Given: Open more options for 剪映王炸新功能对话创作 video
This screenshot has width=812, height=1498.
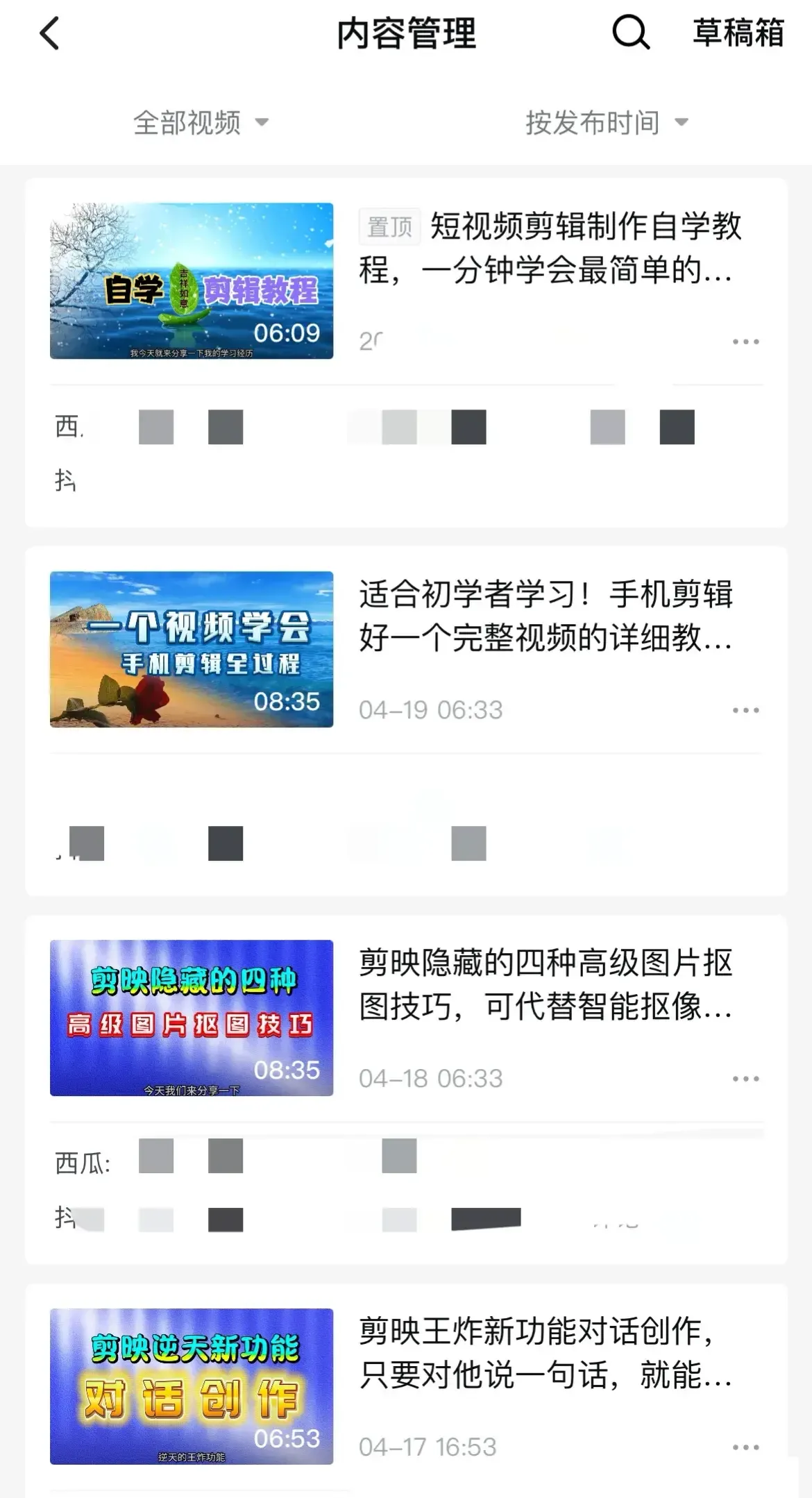Looking at the screenshot, I should tap(745, 1447).
